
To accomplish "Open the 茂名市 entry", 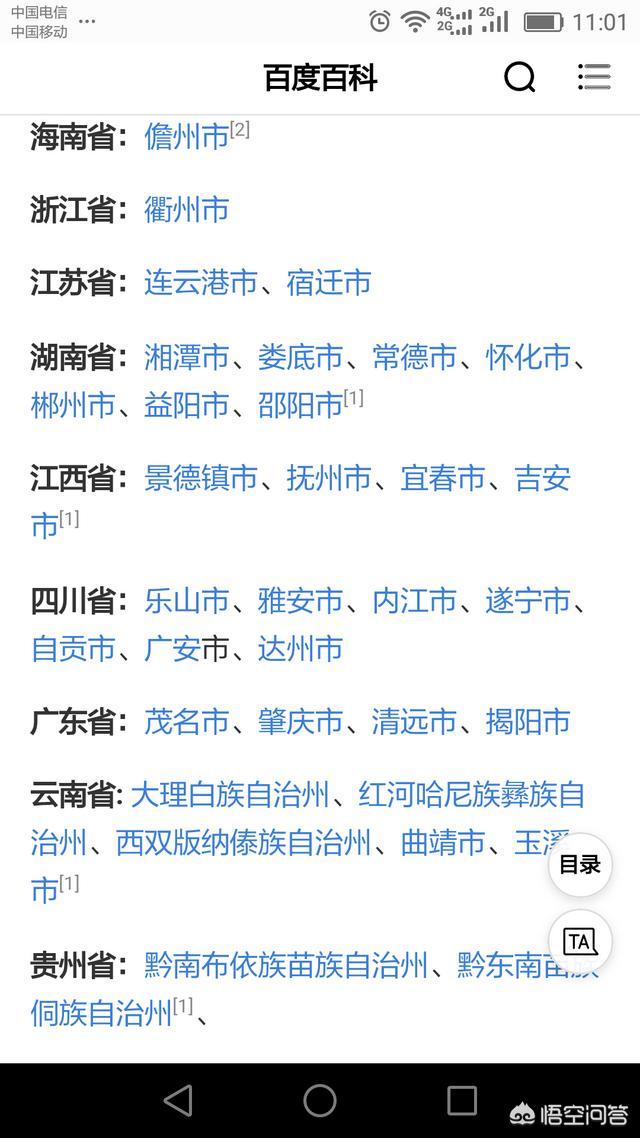I will coord(187,721).
